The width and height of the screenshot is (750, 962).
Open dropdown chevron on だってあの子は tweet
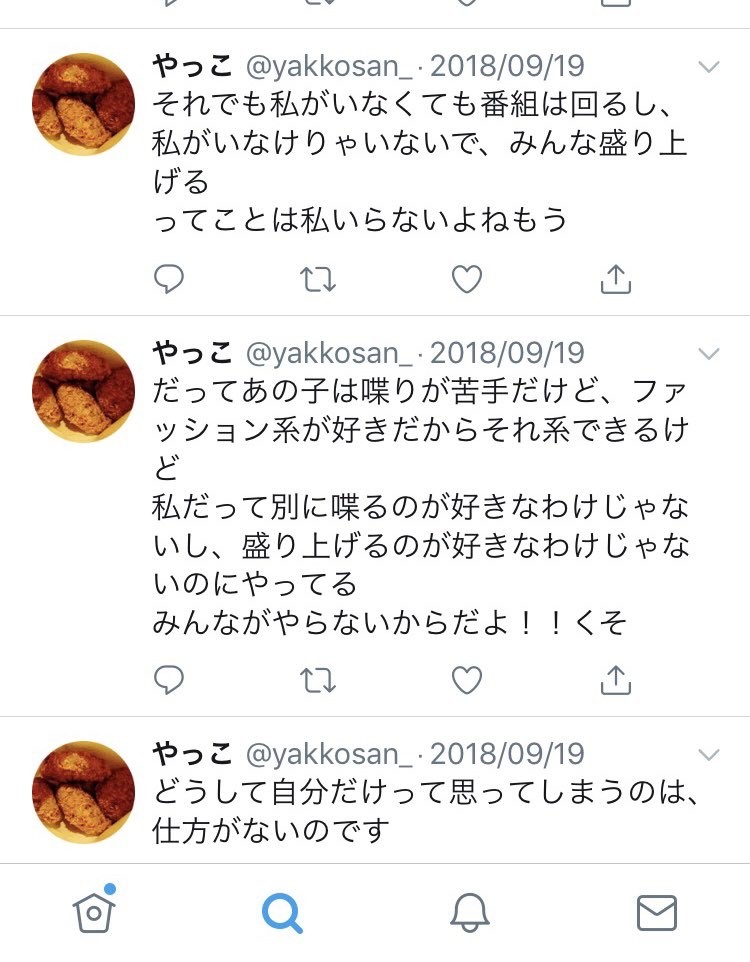(x=708, y=354)
